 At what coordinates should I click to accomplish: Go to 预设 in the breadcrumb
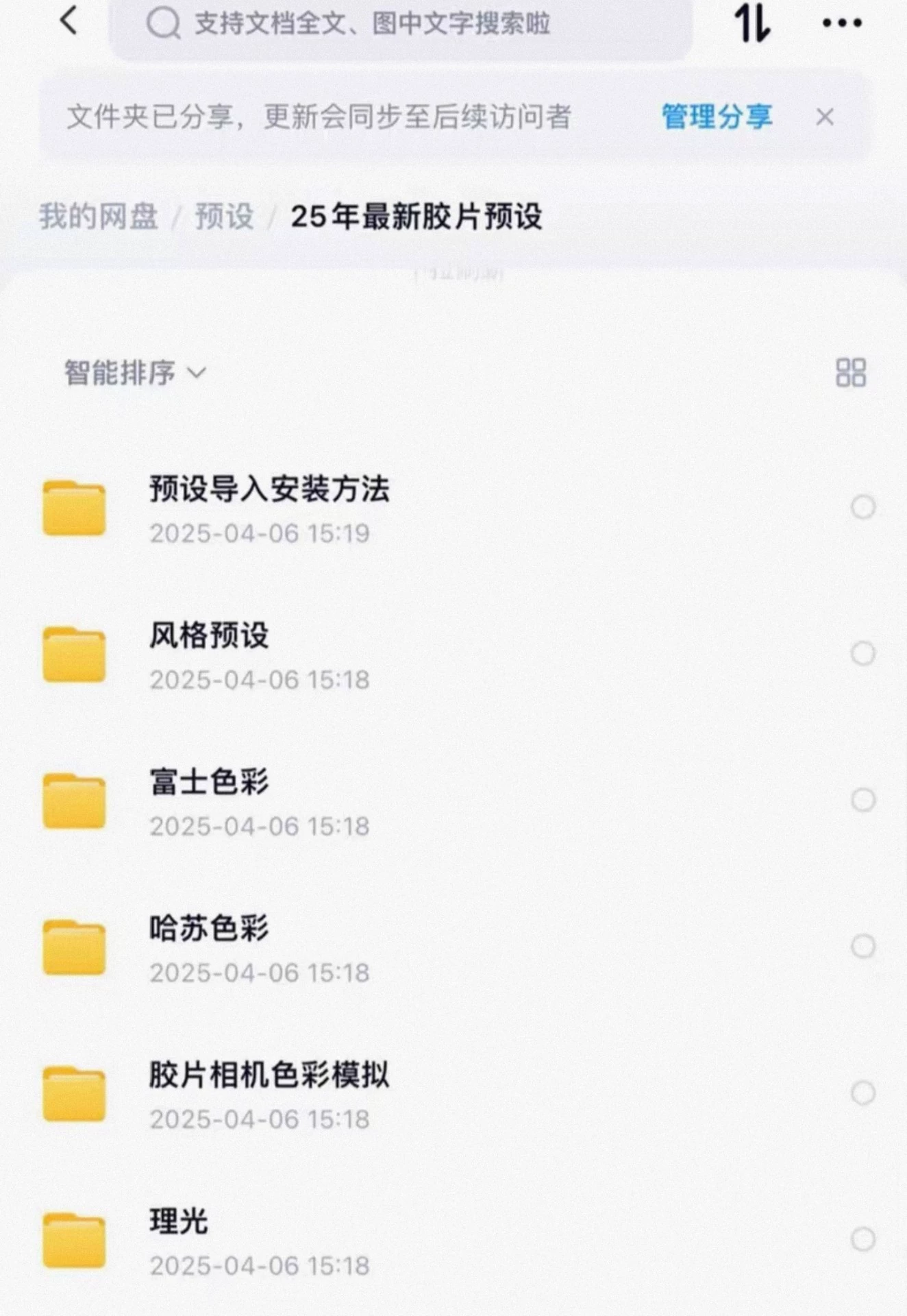coord(224,217)
